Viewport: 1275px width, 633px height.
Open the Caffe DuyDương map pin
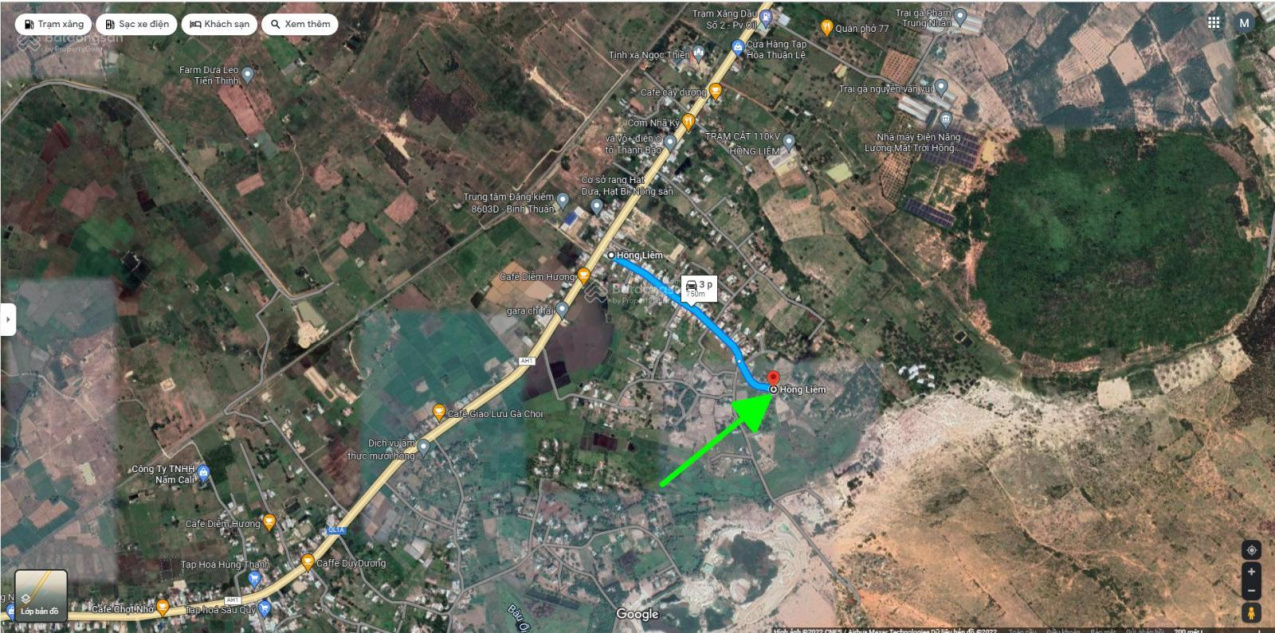coord(307,562)
